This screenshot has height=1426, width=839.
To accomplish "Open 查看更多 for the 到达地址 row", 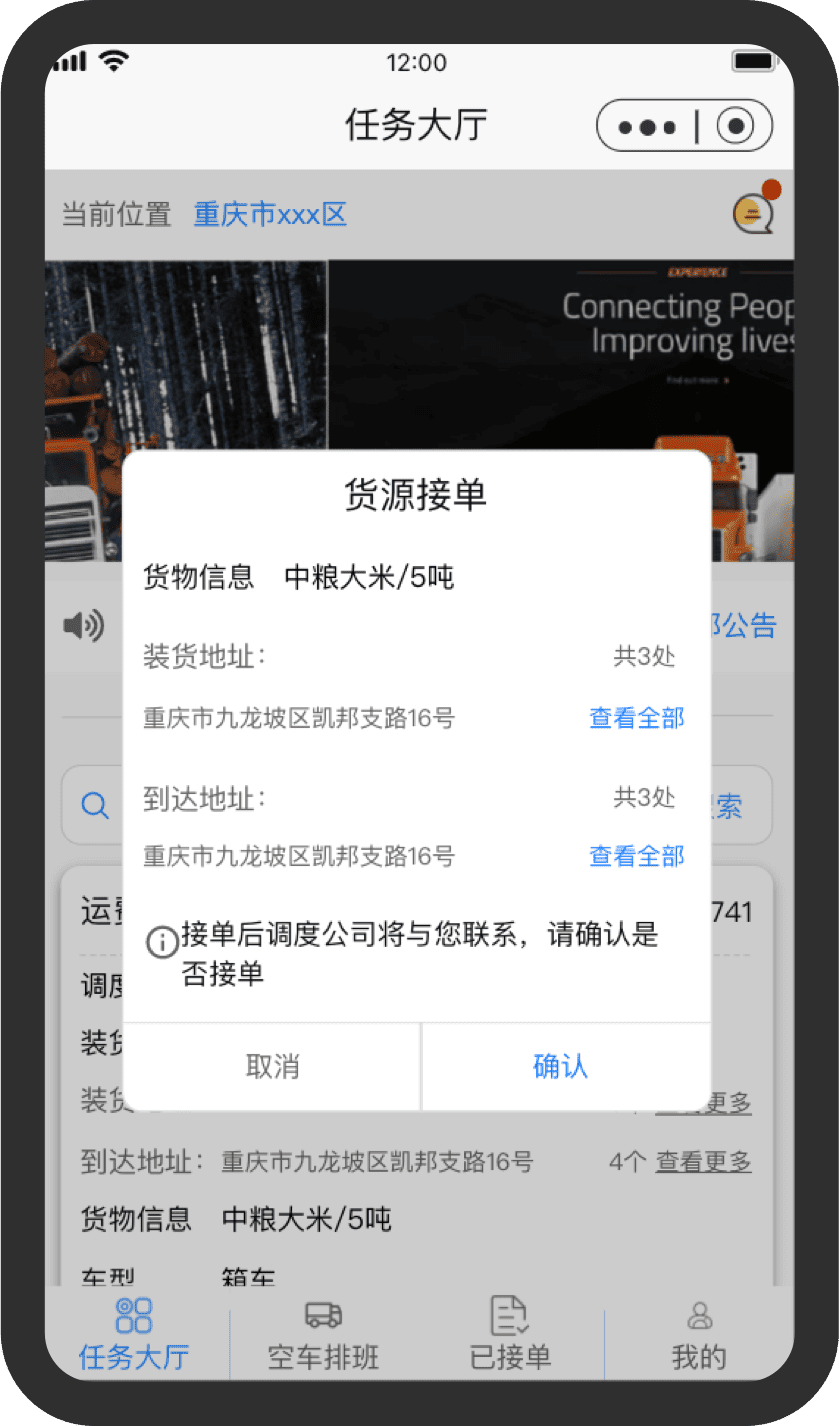I will 703,1162.
